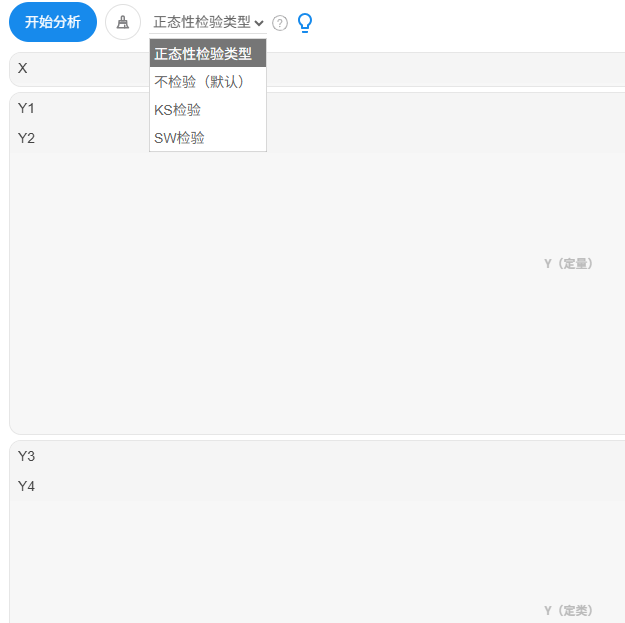Screen dimensions: 625x623
Task: Select variable X
Action: click(x=23, y=68)
